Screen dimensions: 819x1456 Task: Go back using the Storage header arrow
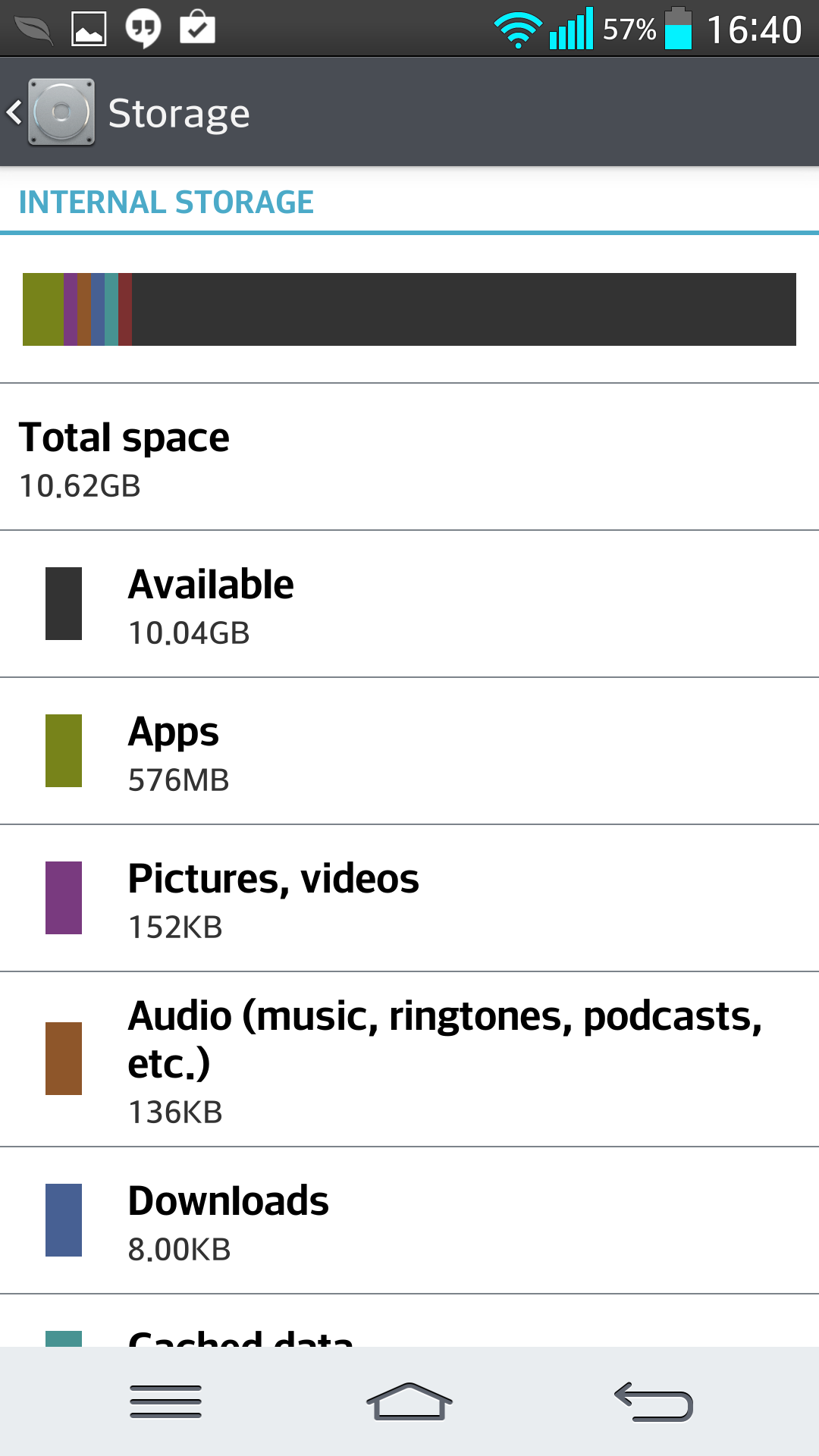(x=15, y=113)
